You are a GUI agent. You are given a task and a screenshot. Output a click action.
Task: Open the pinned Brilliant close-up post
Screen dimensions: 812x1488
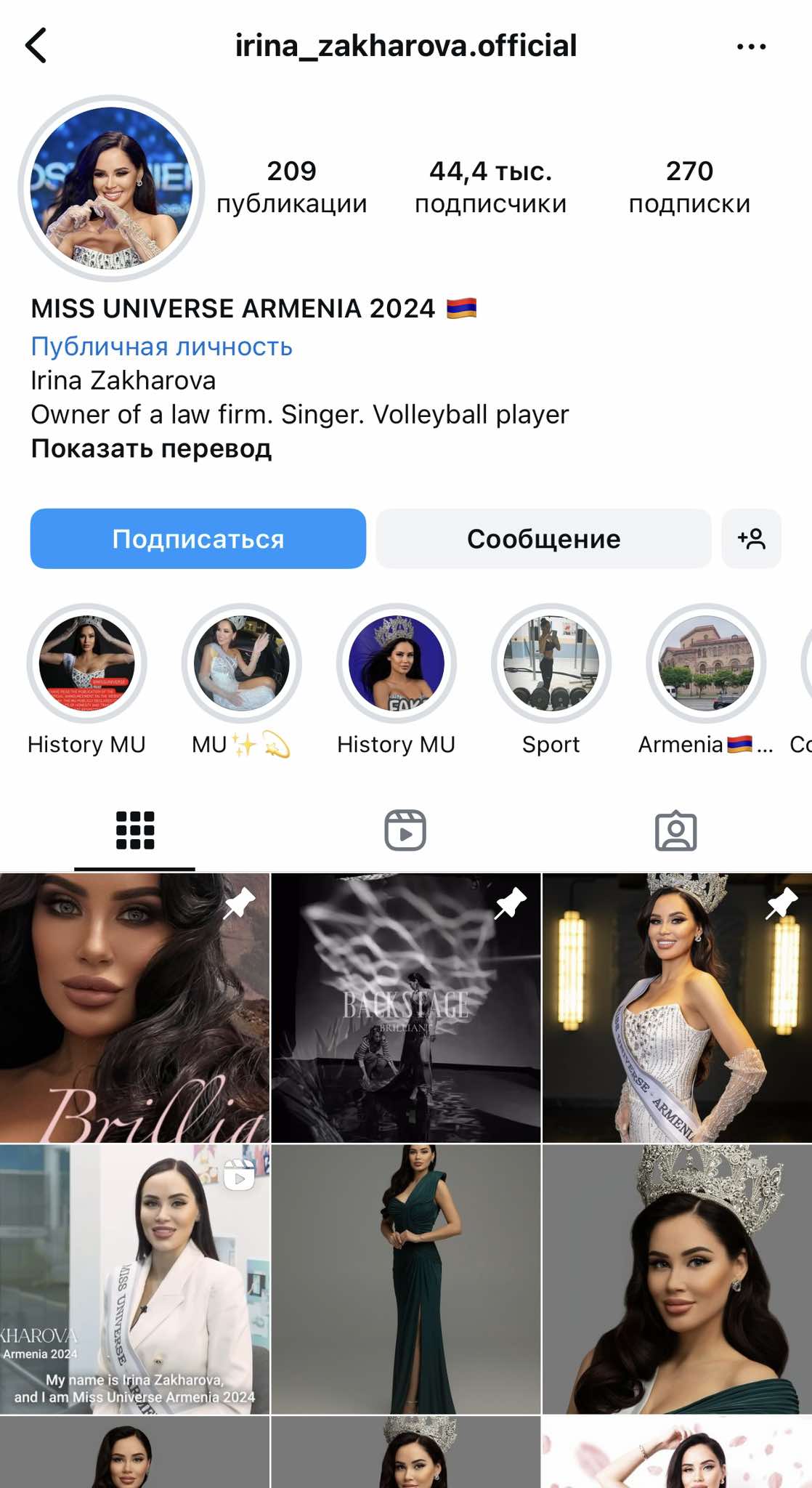[134, 1008]
